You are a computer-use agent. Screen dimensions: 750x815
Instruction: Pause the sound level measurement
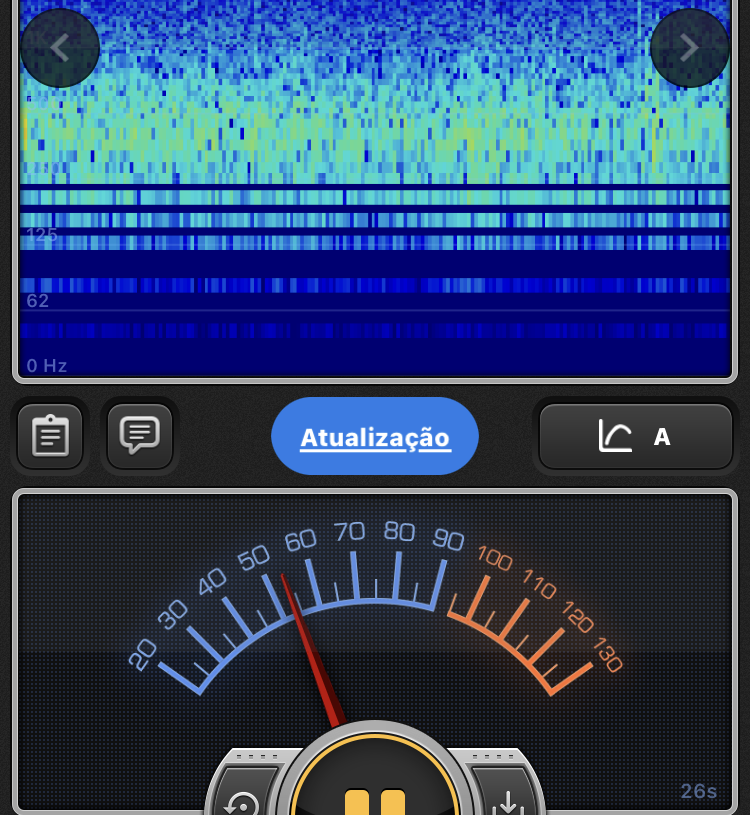tap(375, 795)
